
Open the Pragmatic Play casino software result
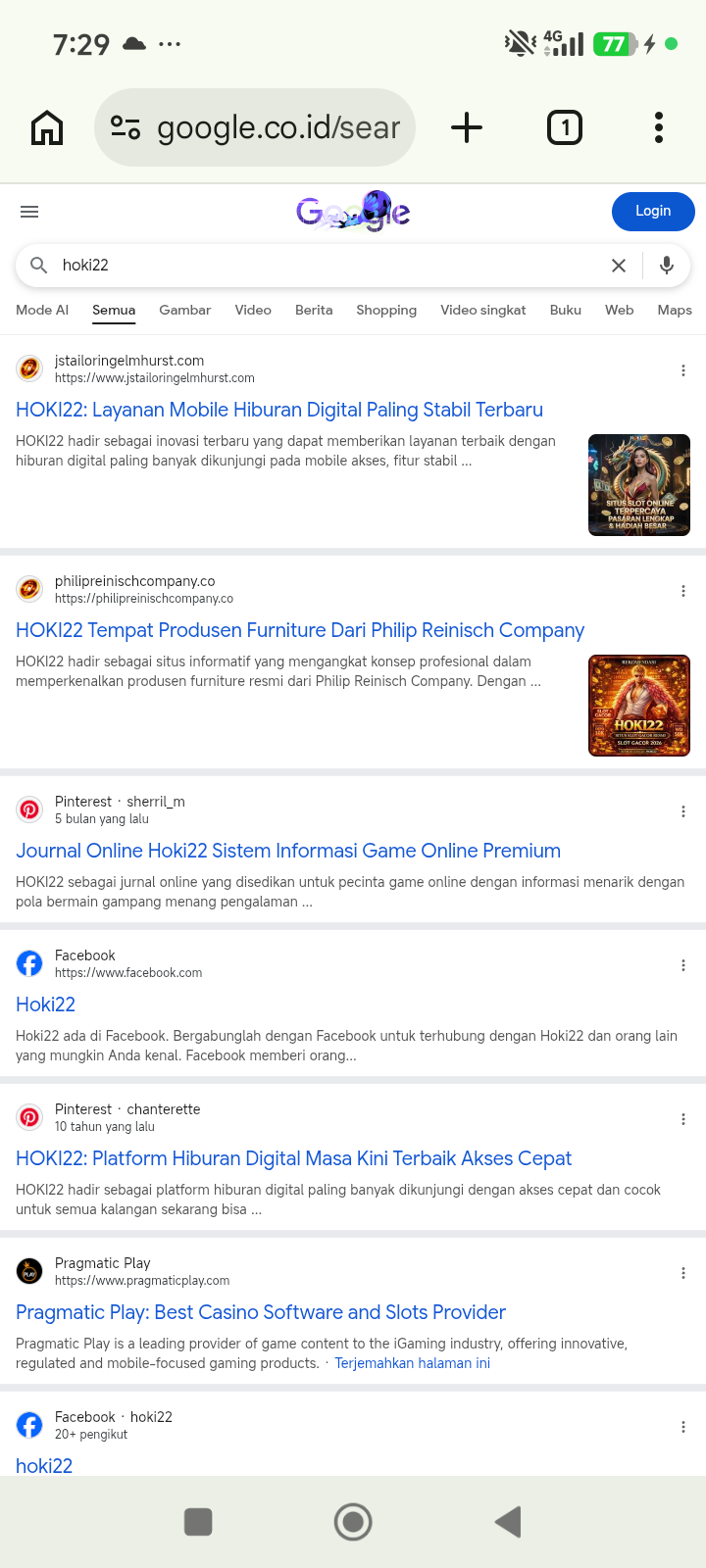click(261, 1312)
